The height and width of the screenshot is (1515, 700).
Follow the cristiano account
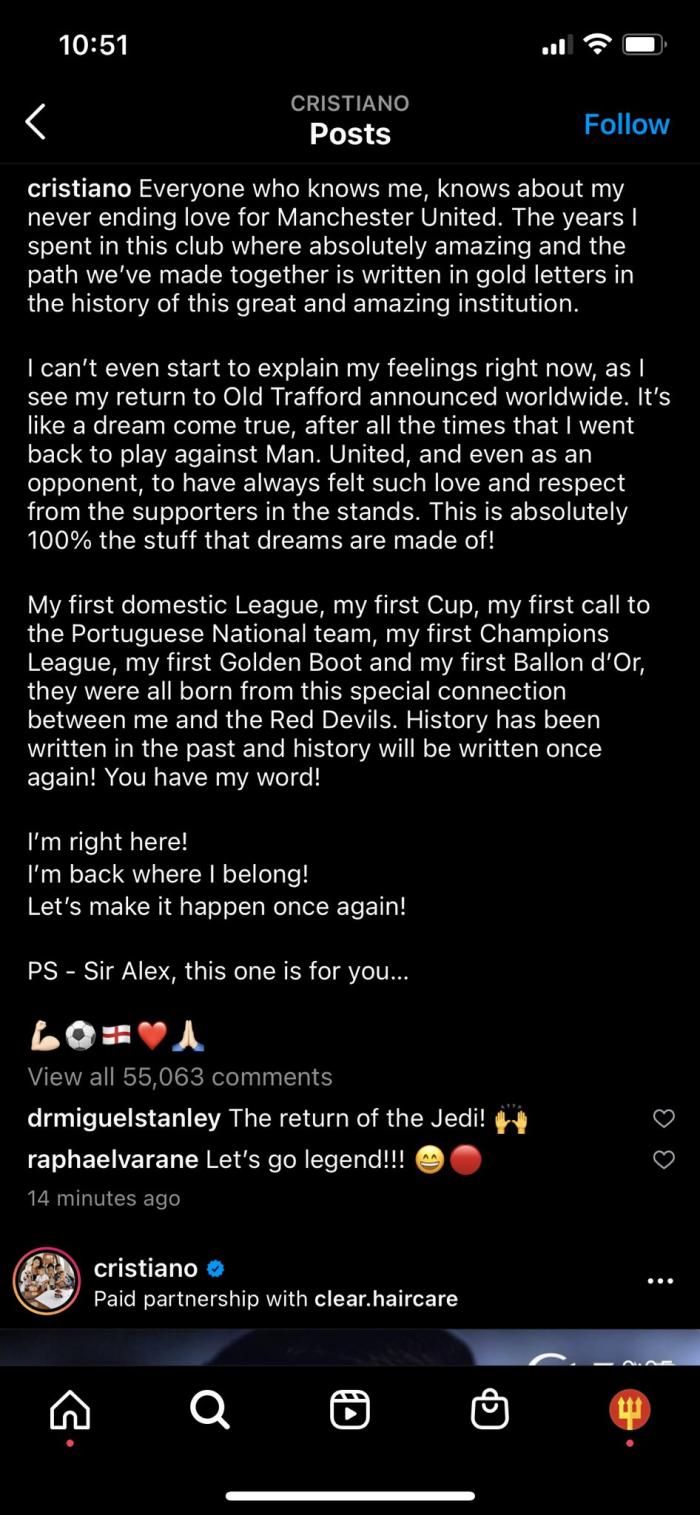click(x=626, y=124)
